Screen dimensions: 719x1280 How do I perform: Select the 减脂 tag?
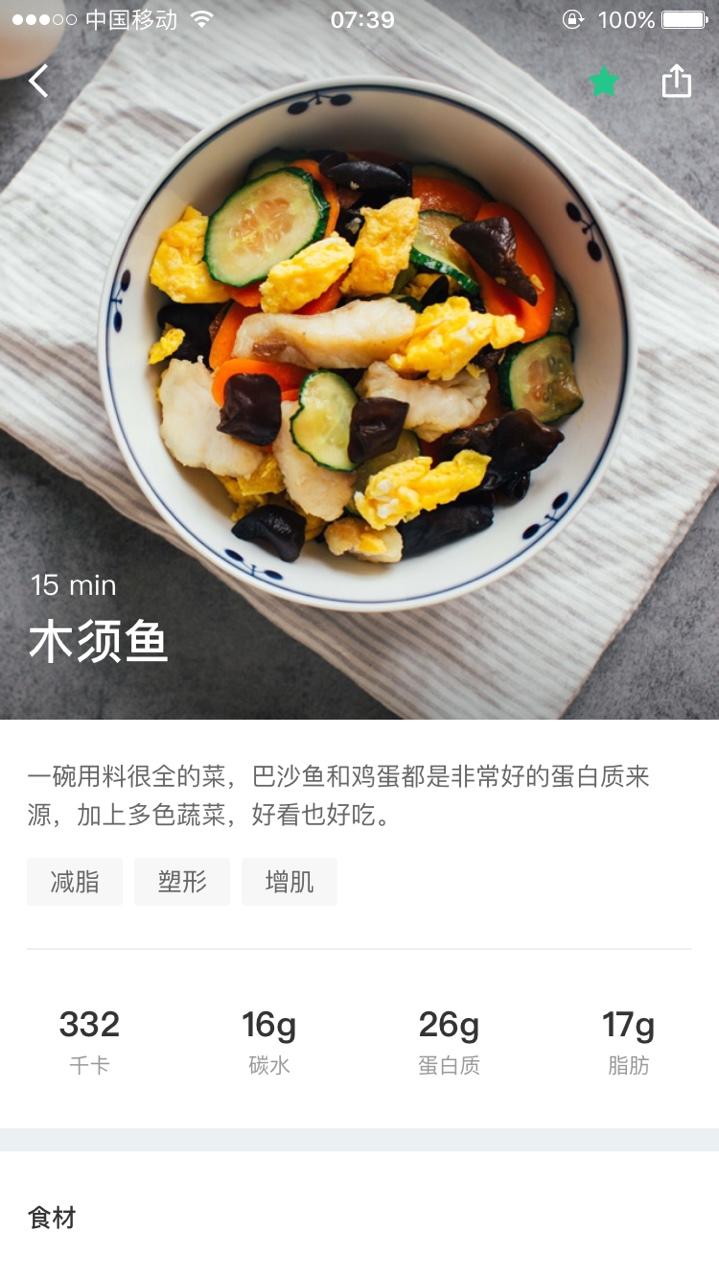(75, 881)
